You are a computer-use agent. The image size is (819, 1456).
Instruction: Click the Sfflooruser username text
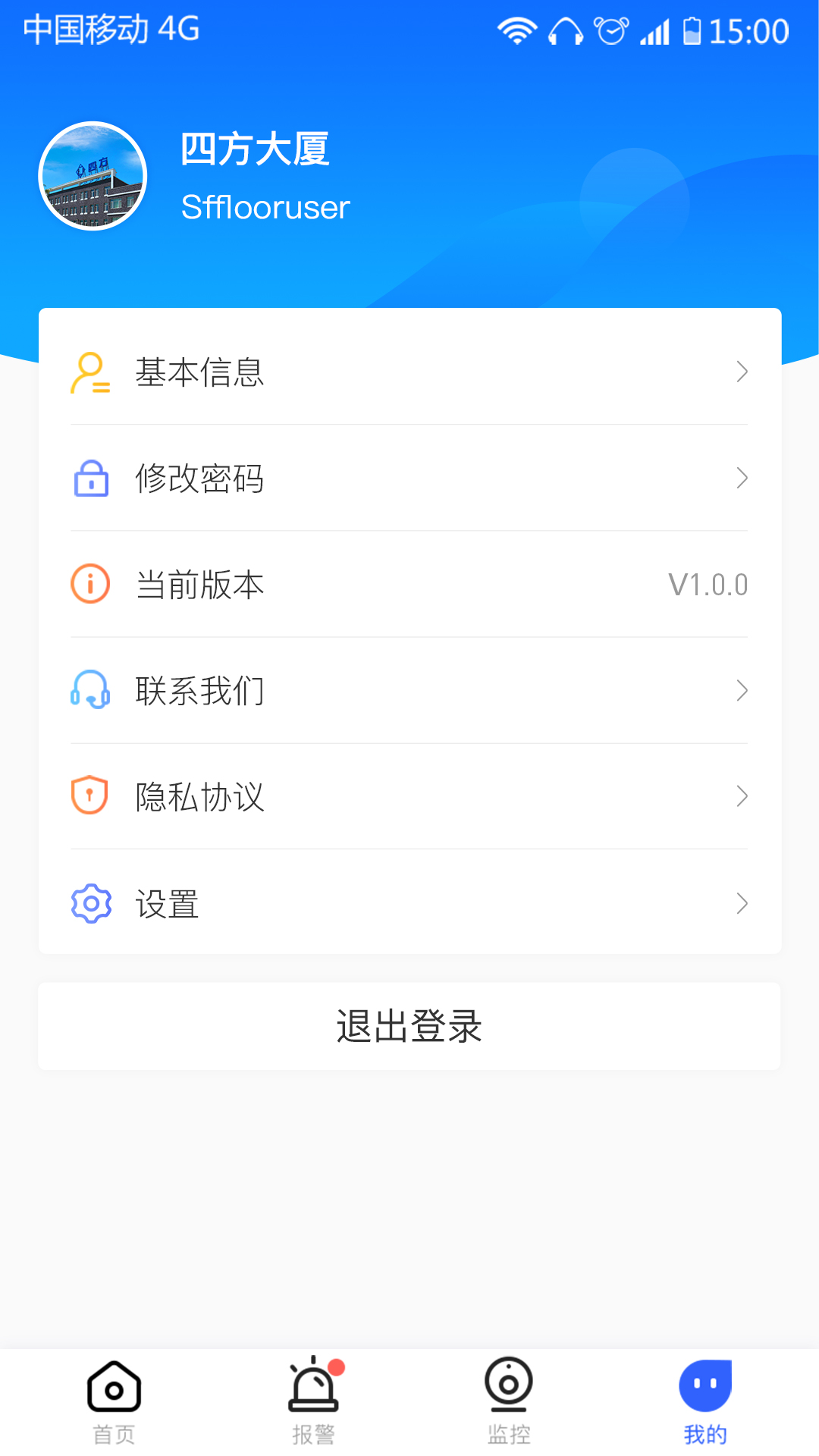click(265, 206)
